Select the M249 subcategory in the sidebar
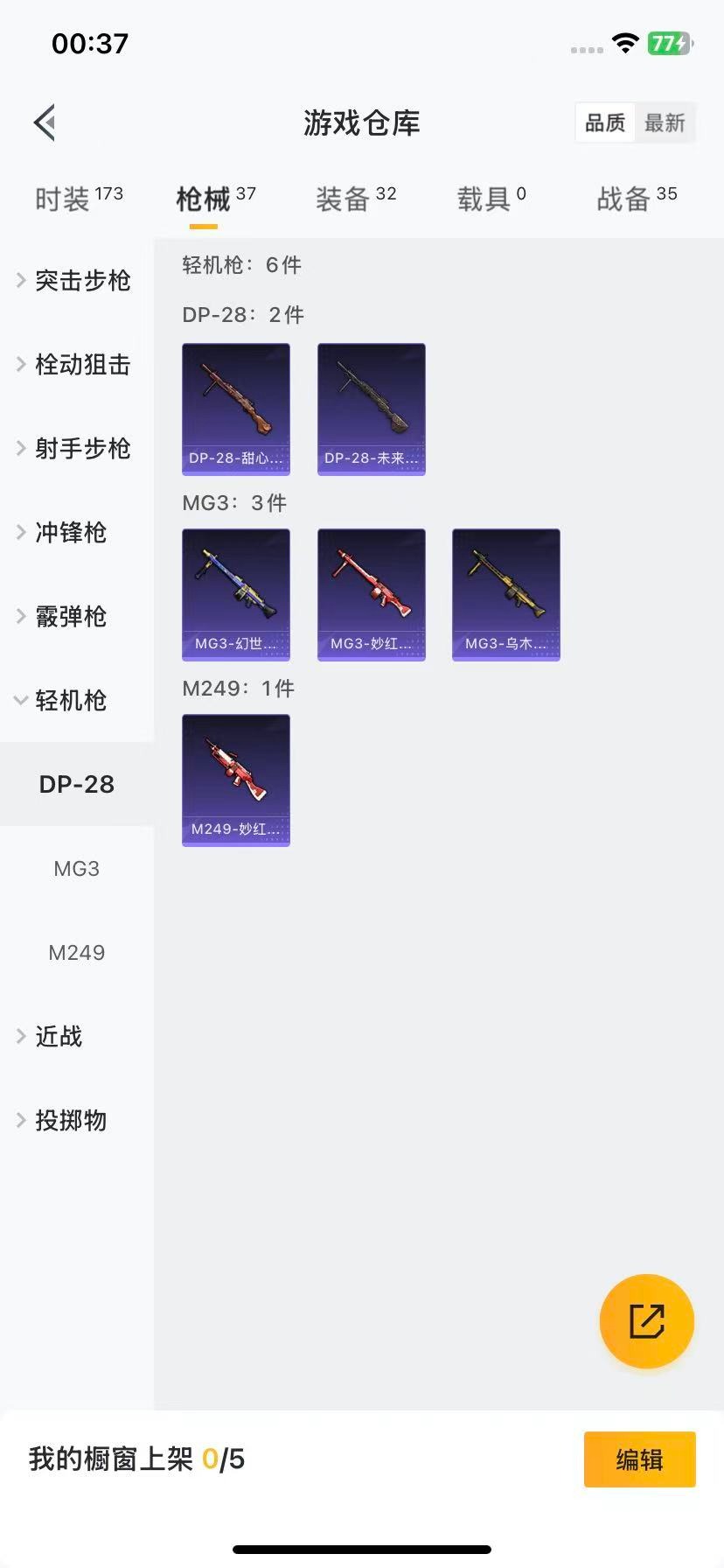Image resolution: width=724 pixels, height=1568 pixels. point(76,952)
